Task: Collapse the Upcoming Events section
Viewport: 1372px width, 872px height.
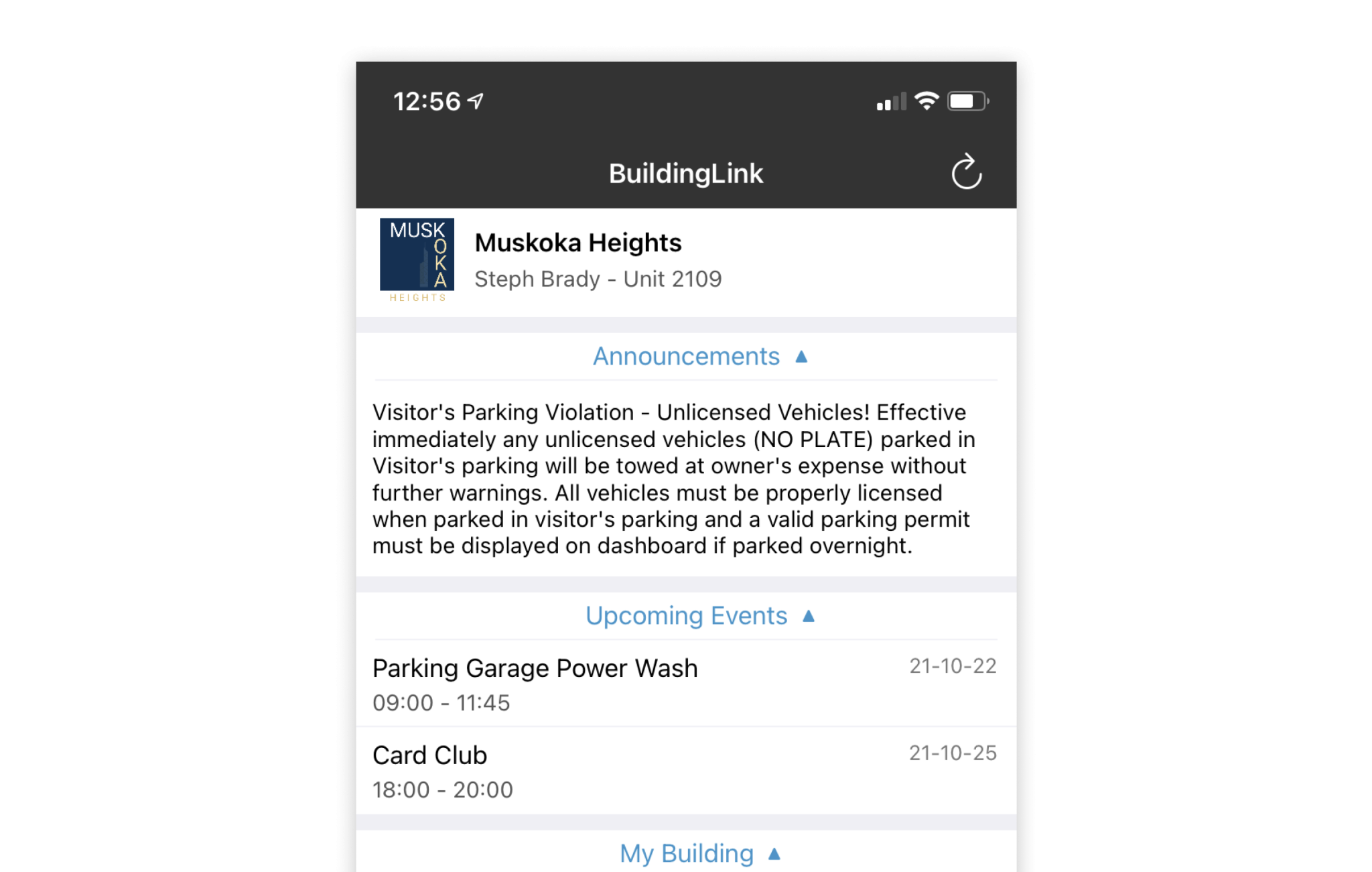Action: coord(699,616)
